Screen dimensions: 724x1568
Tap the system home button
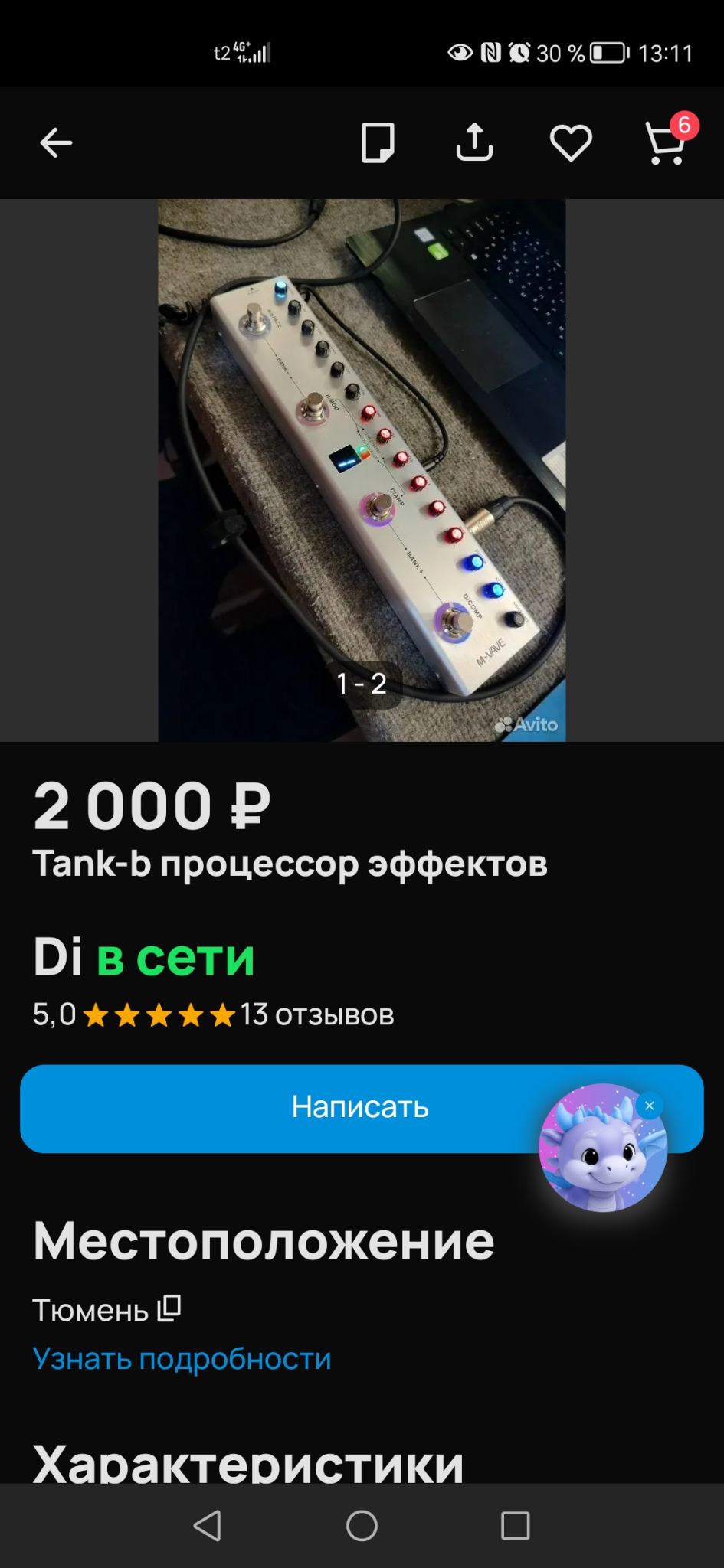pyautogui.click(x=362, y=1525)
